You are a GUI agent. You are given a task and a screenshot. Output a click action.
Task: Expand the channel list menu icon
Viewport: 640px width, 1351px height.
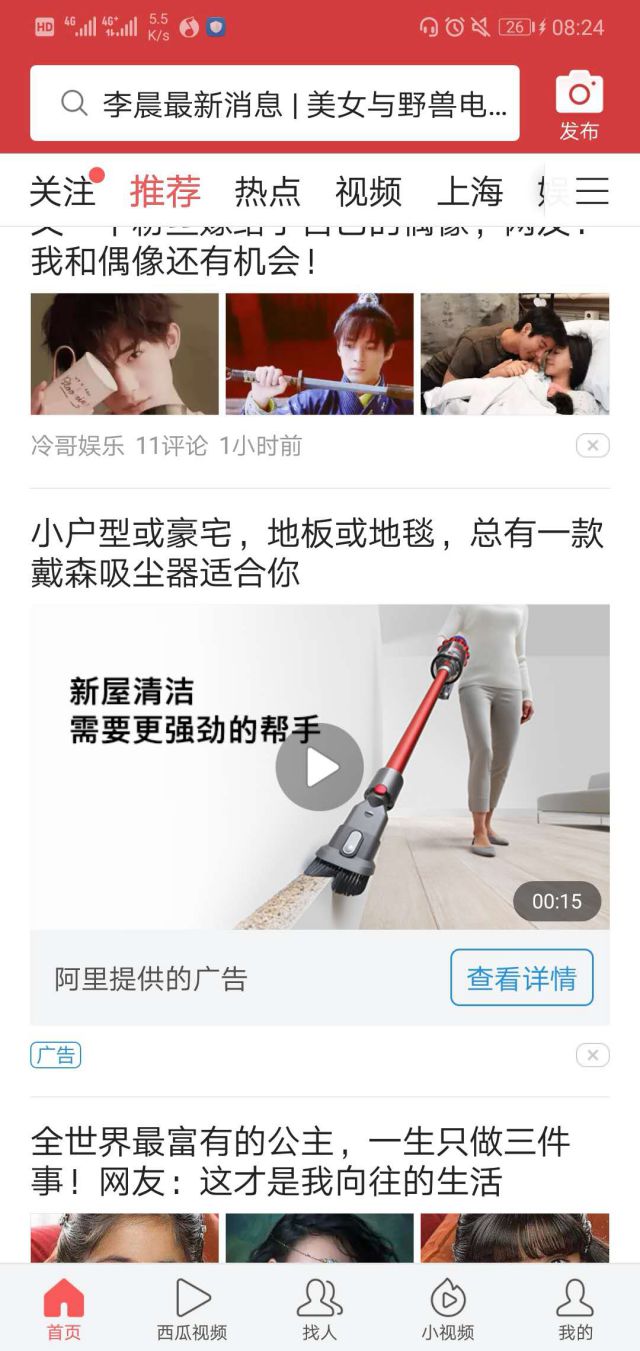click(x=592, y=191)
